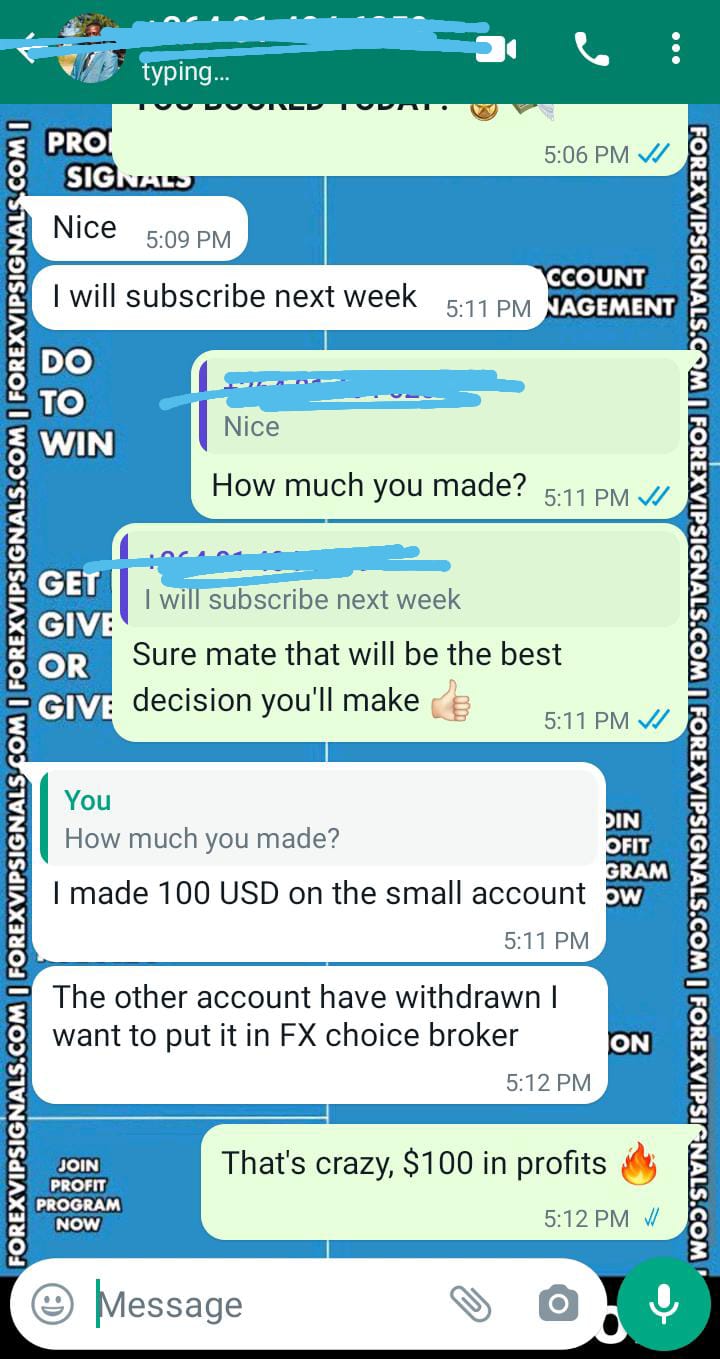Open the contact's profile picture in header
Screen dimensions: 720x1359
90,50
